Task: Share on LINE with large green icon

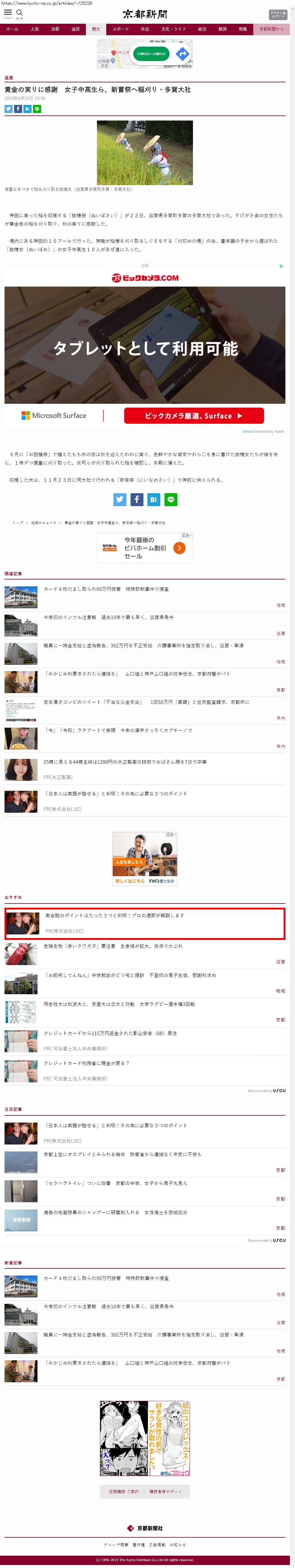Action: (171, 499)
